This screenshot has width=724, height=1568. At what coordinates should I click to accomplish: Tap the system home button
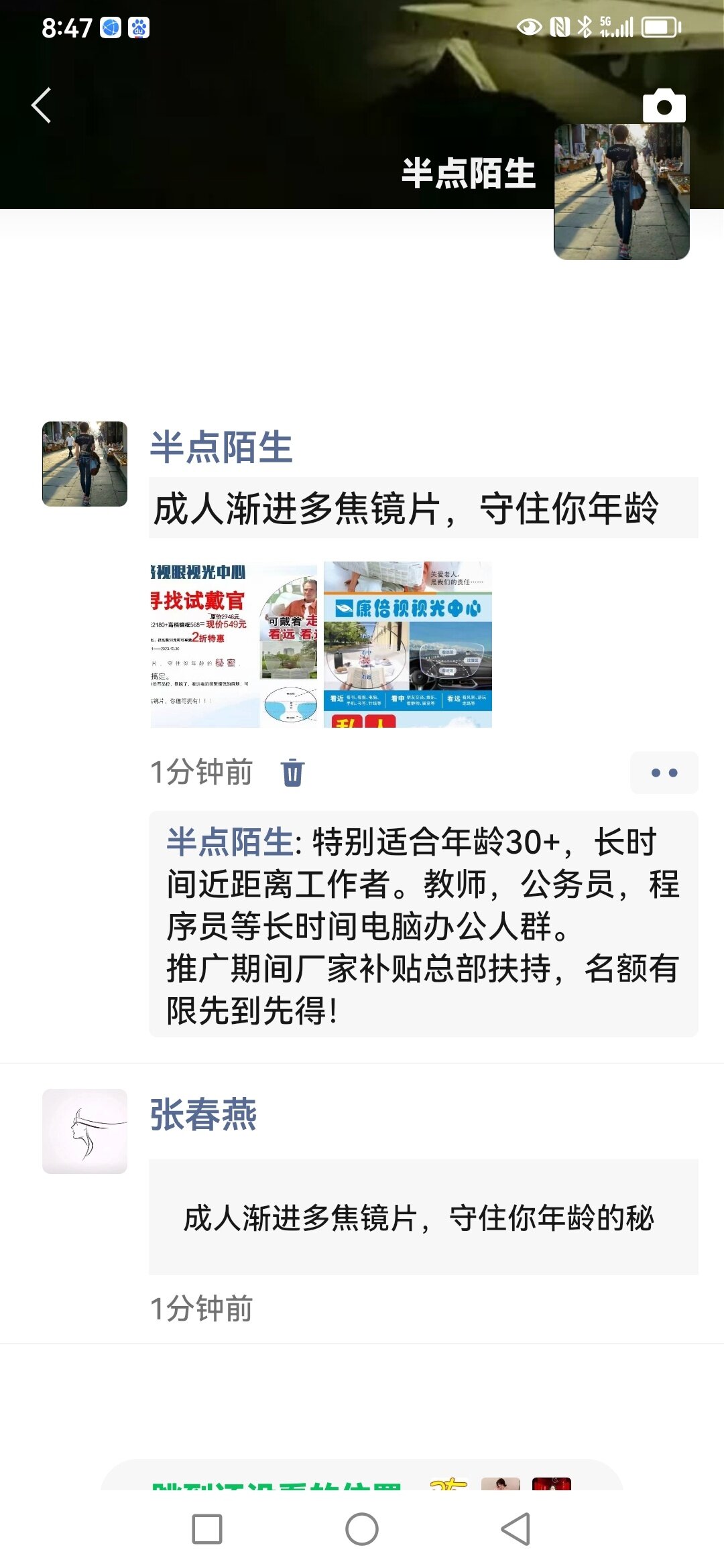[x=362, y=1529]
